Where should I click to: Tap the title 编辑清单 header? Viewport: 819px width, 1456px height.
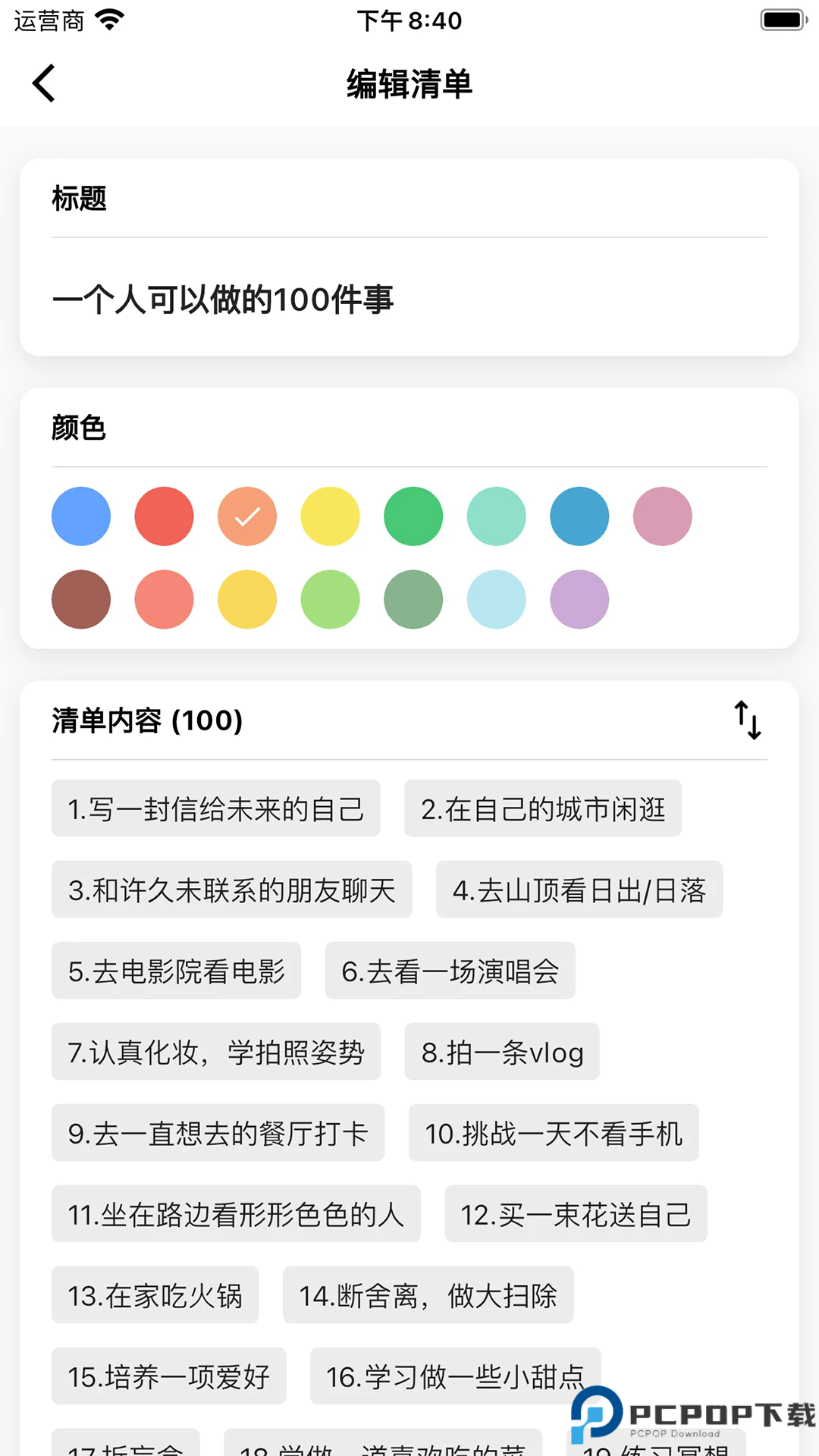pos(409,85)
